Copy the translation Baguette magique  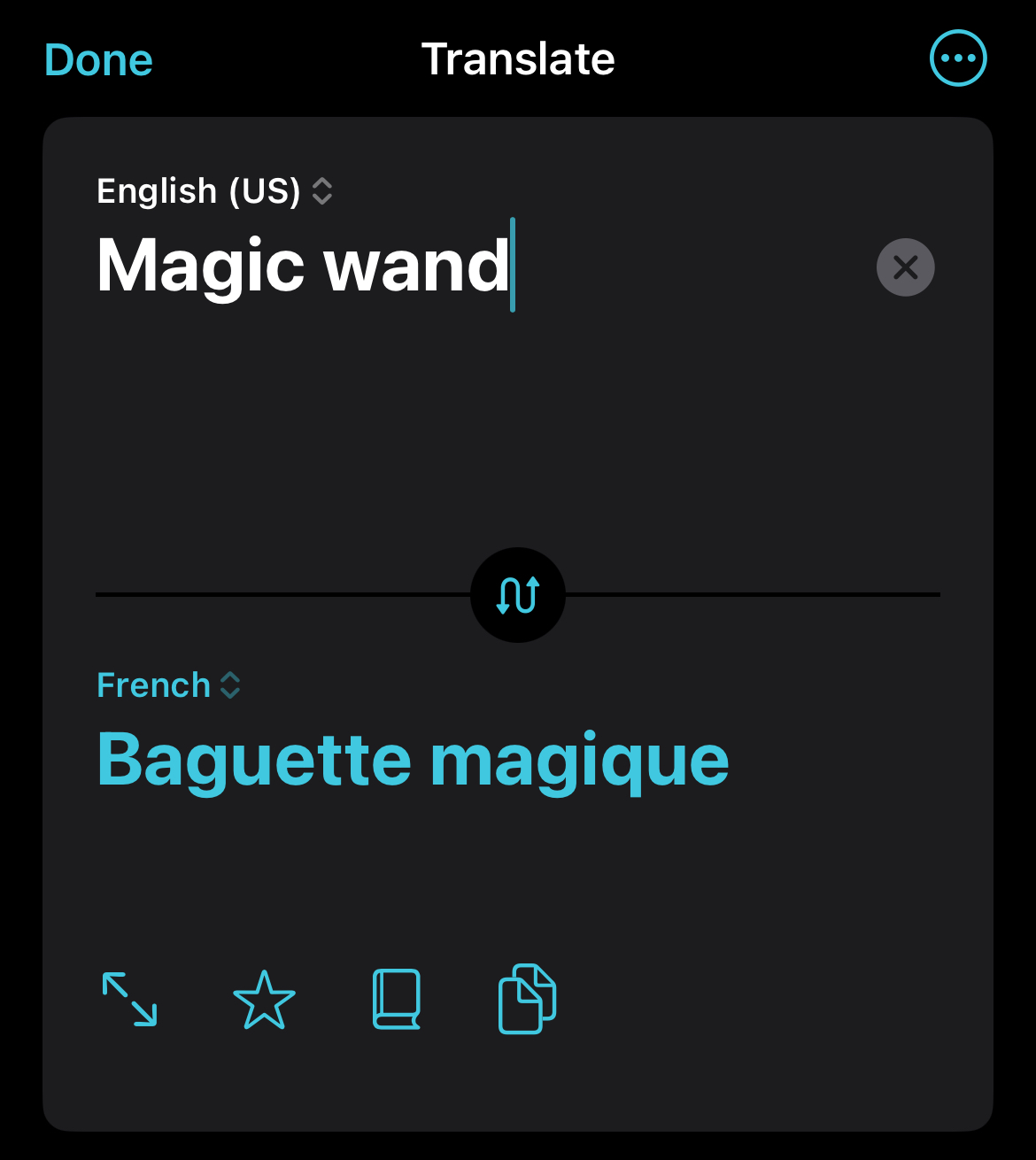coord(528,999)
